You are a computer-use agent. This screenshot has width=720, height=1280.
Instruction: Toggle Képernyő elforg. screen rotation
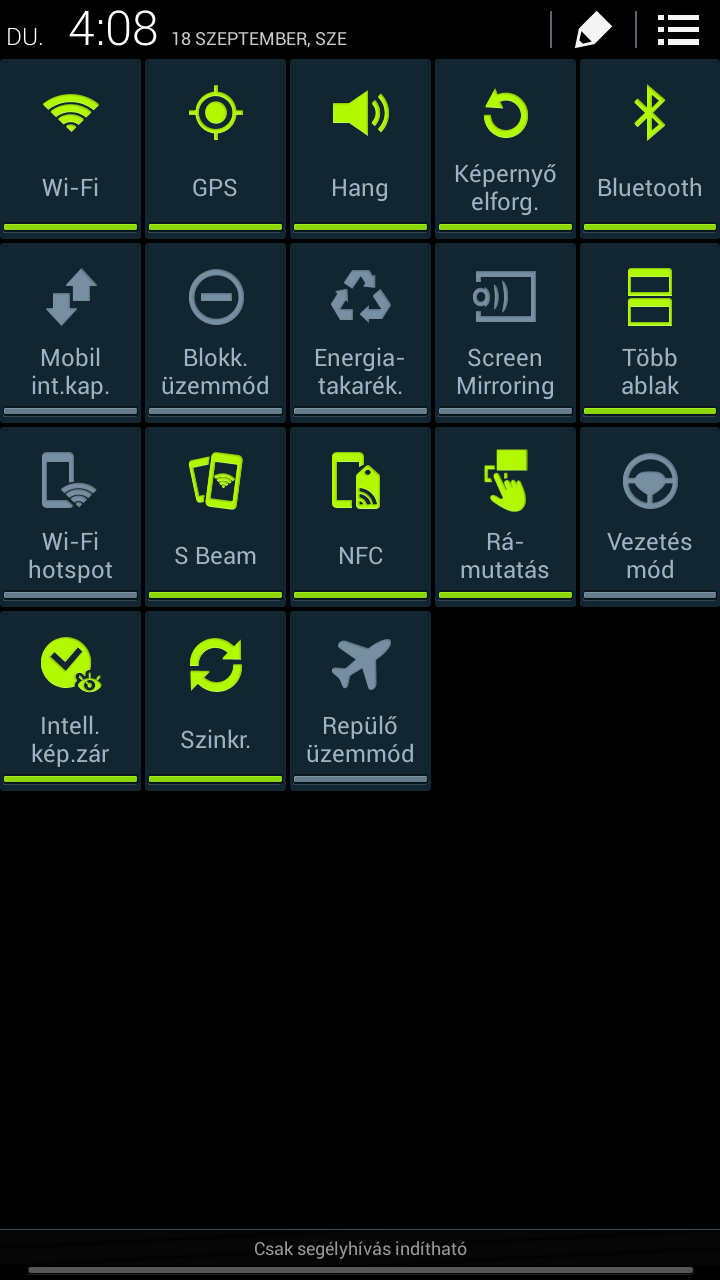505,145
